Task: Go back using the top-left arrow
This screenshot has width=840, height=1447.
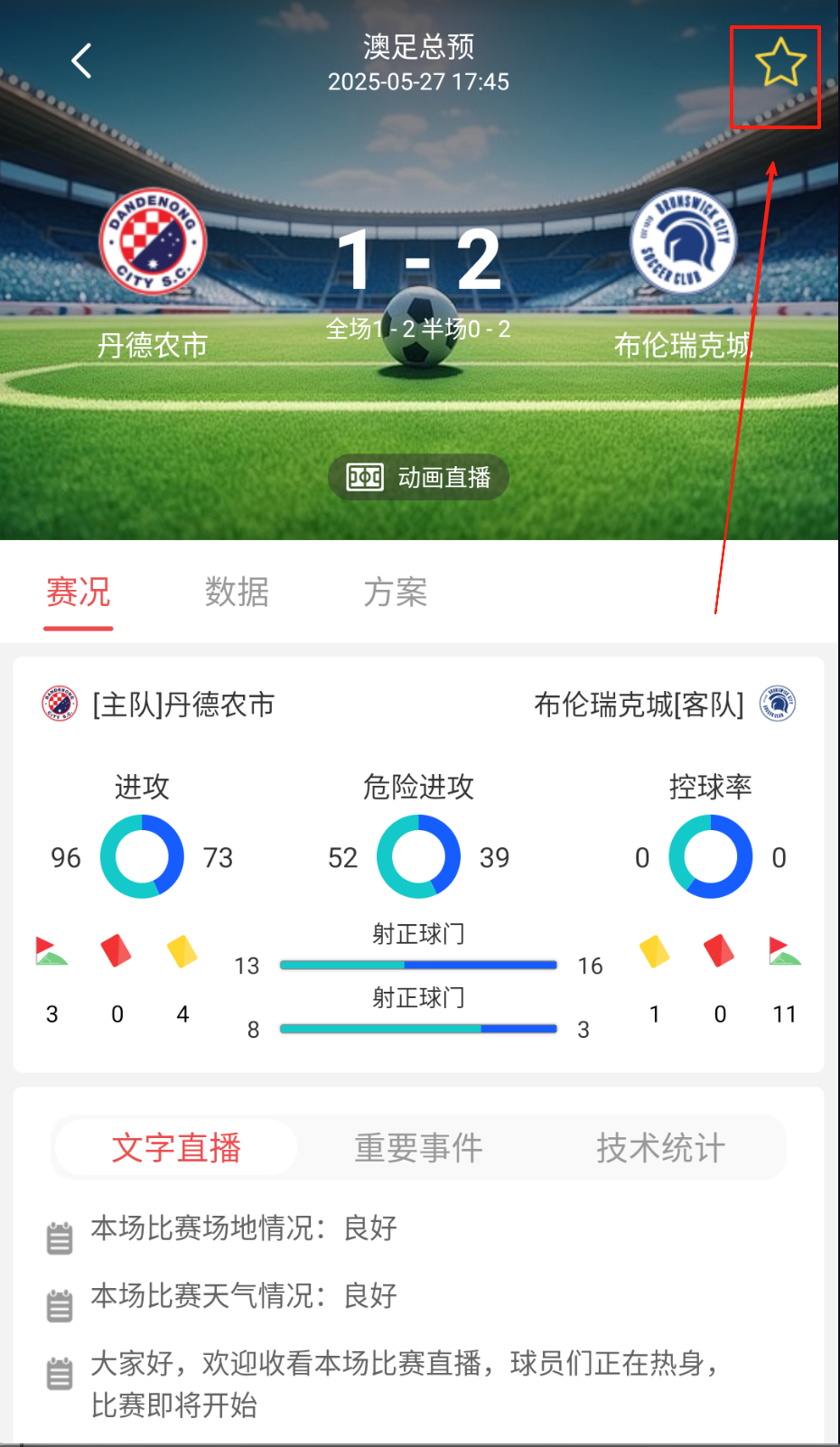Action: 82,61
